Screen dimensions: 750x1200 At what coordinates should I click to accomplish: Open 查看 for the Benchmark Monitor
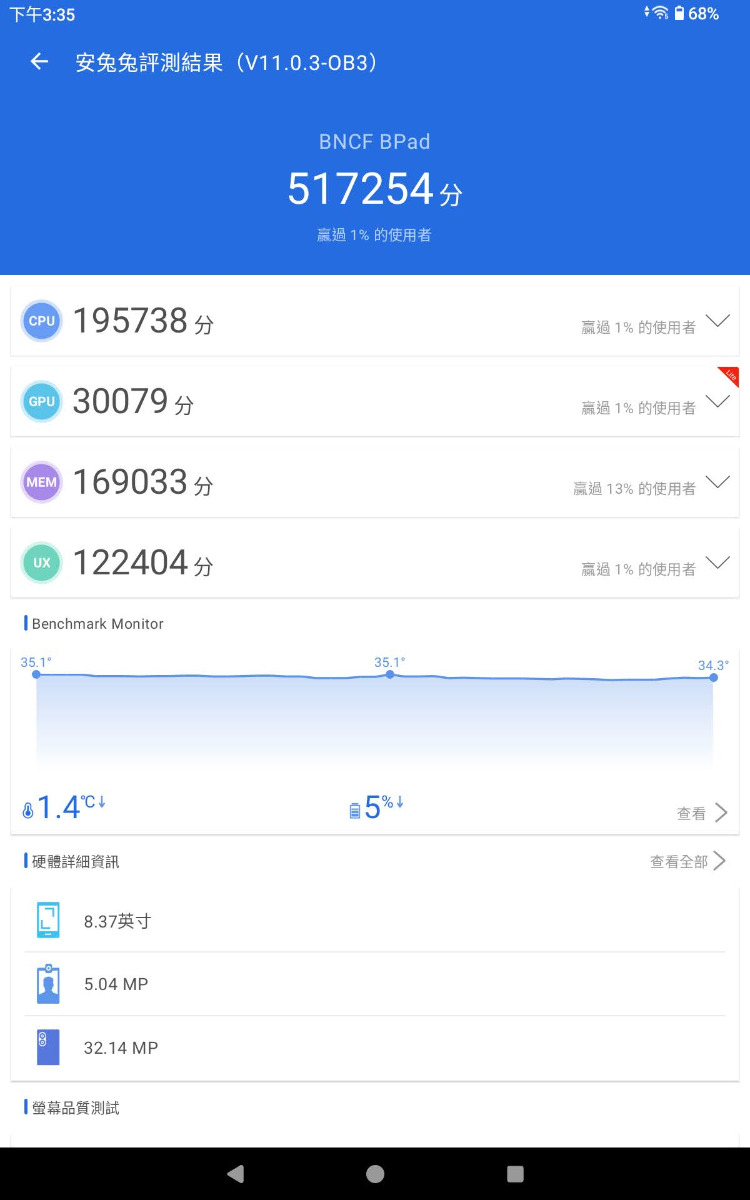point(702,813)
